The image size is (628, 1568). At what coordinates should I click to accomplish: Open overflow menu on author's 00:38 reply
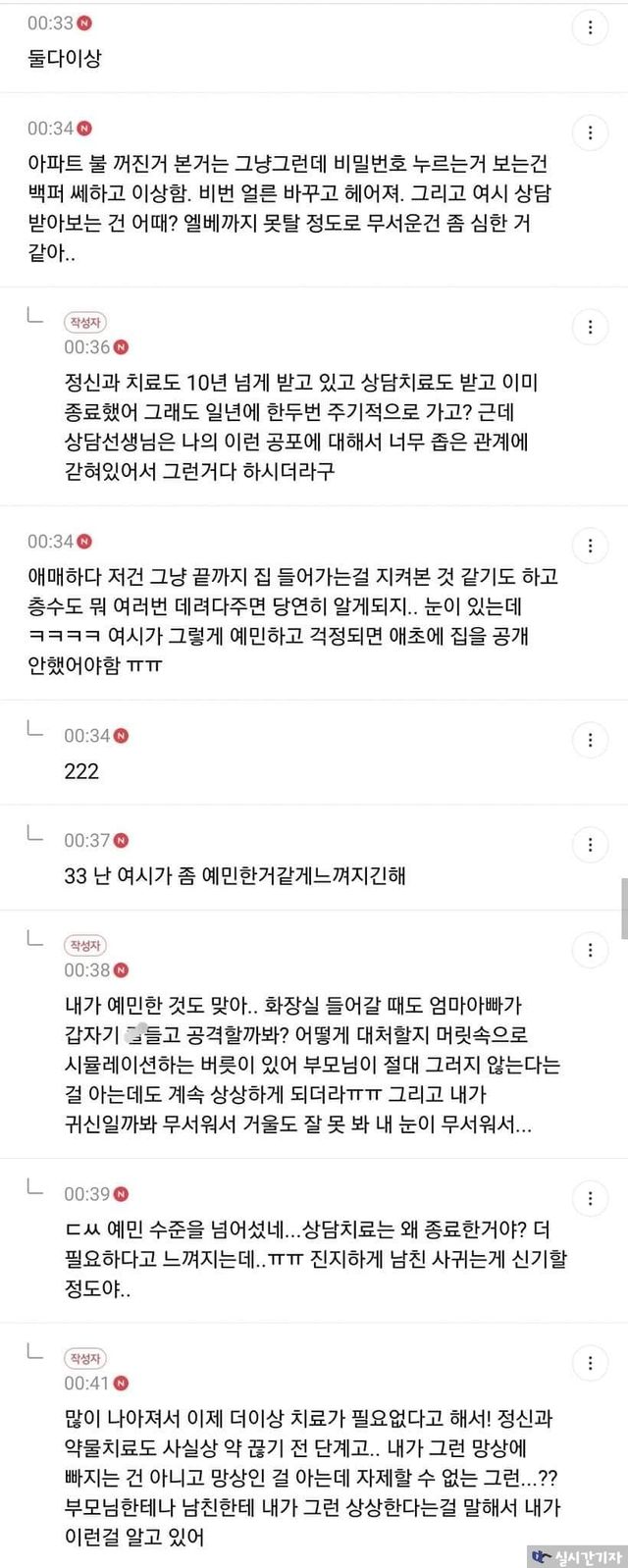590,950
